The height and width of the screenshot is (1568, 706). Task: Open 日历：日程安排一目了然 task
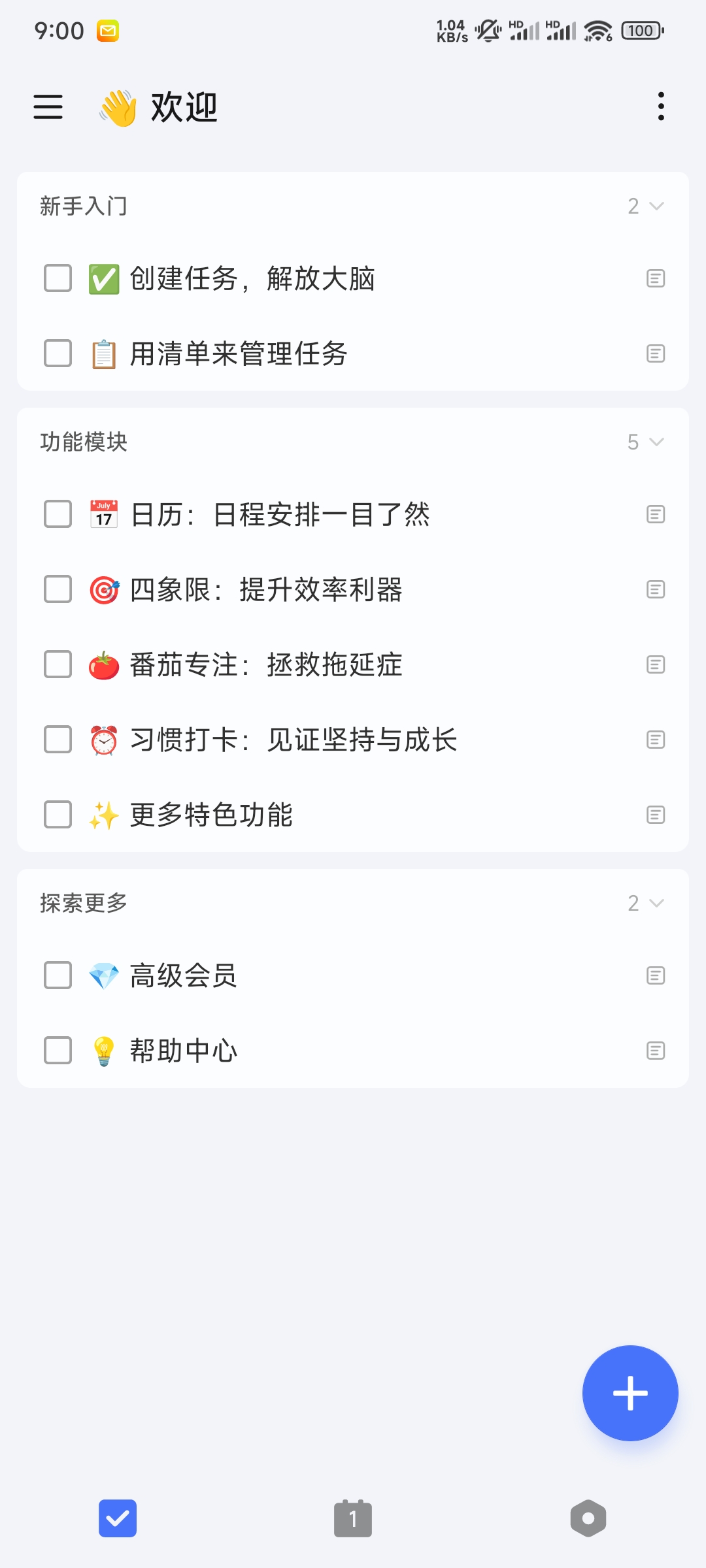click(x=280, y=515)
